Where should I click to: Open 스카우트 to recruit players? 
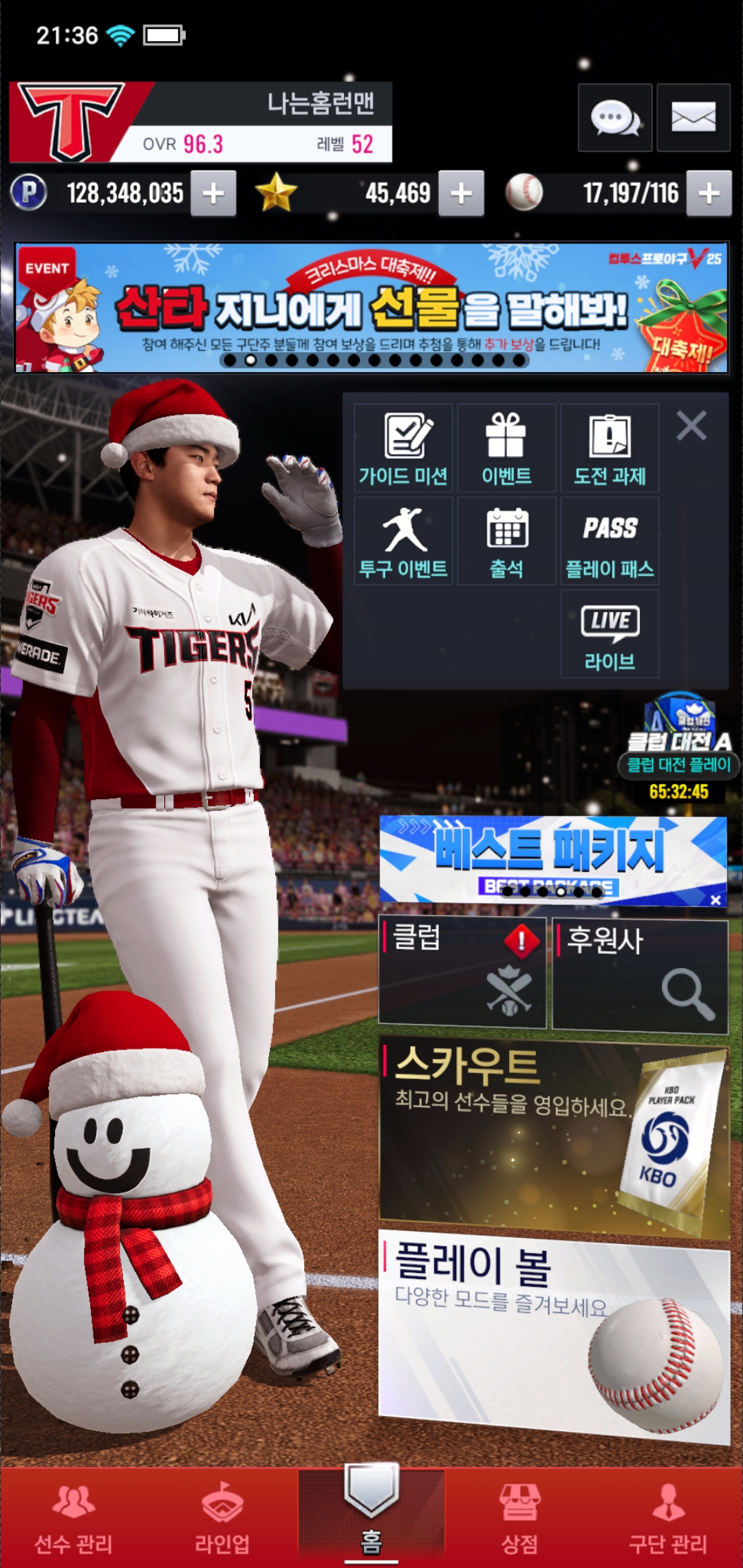554,1138
